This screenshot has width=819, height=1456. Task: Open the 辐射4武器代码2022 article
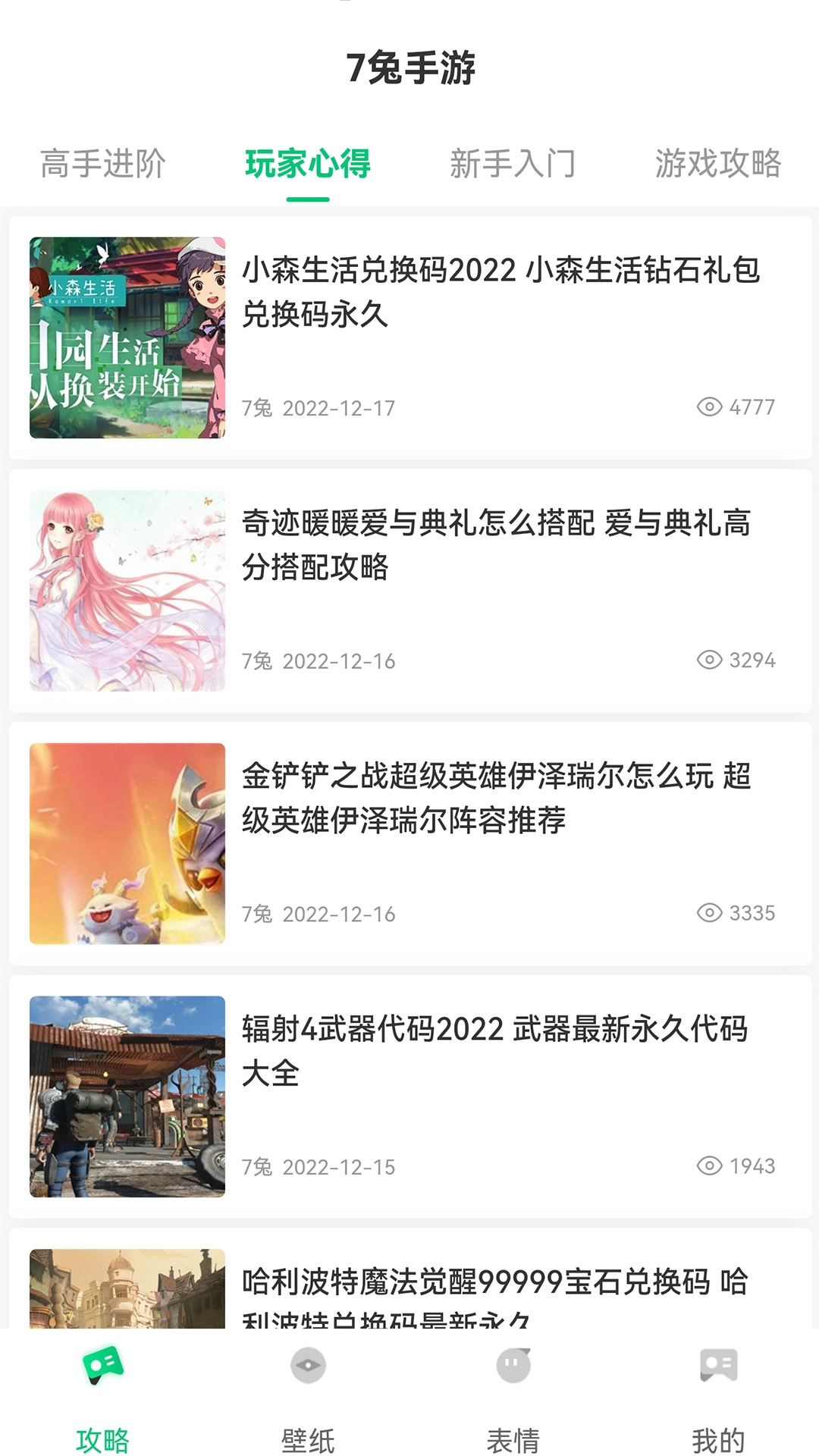[x=497, y=1053]
